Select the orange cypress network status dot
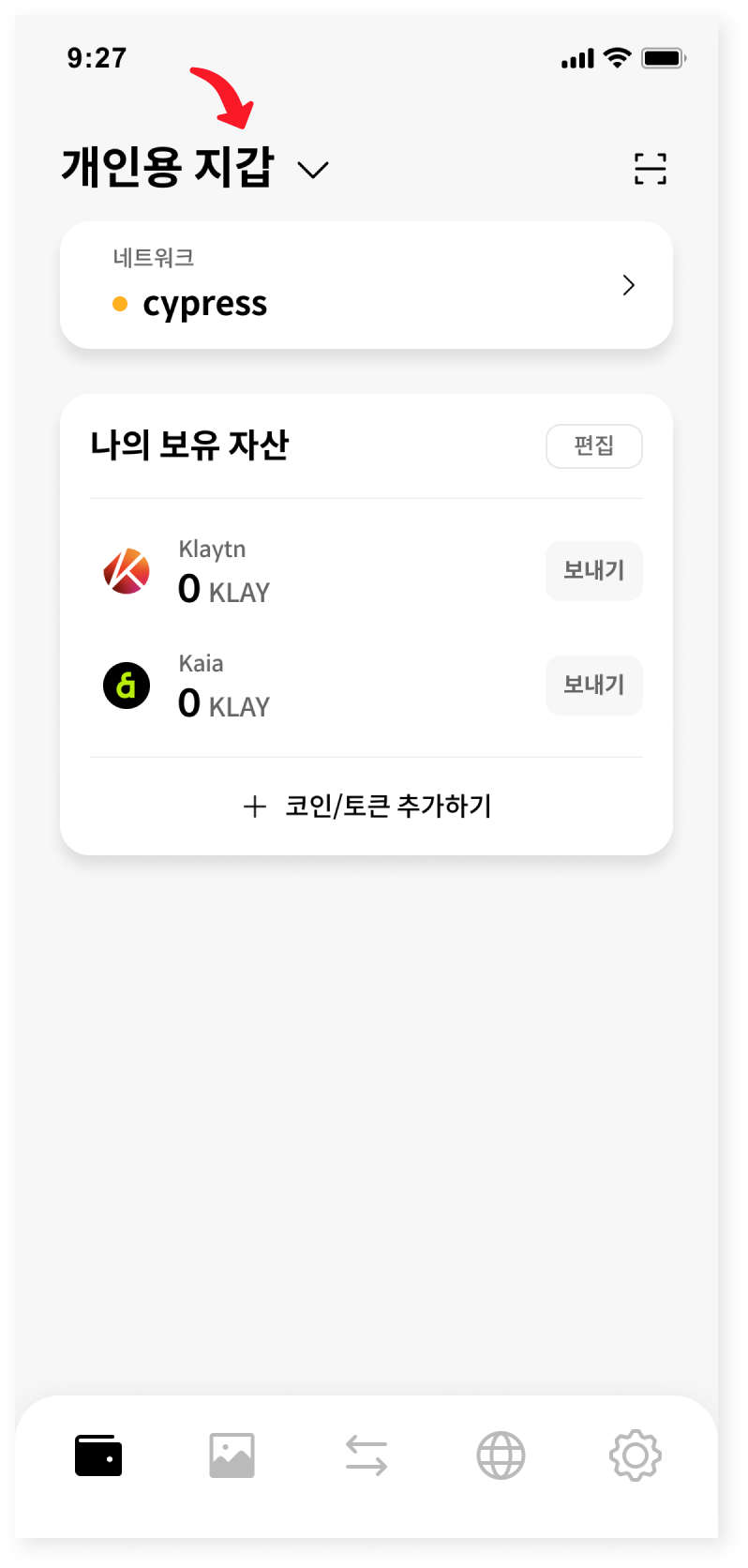 (119, 303)
